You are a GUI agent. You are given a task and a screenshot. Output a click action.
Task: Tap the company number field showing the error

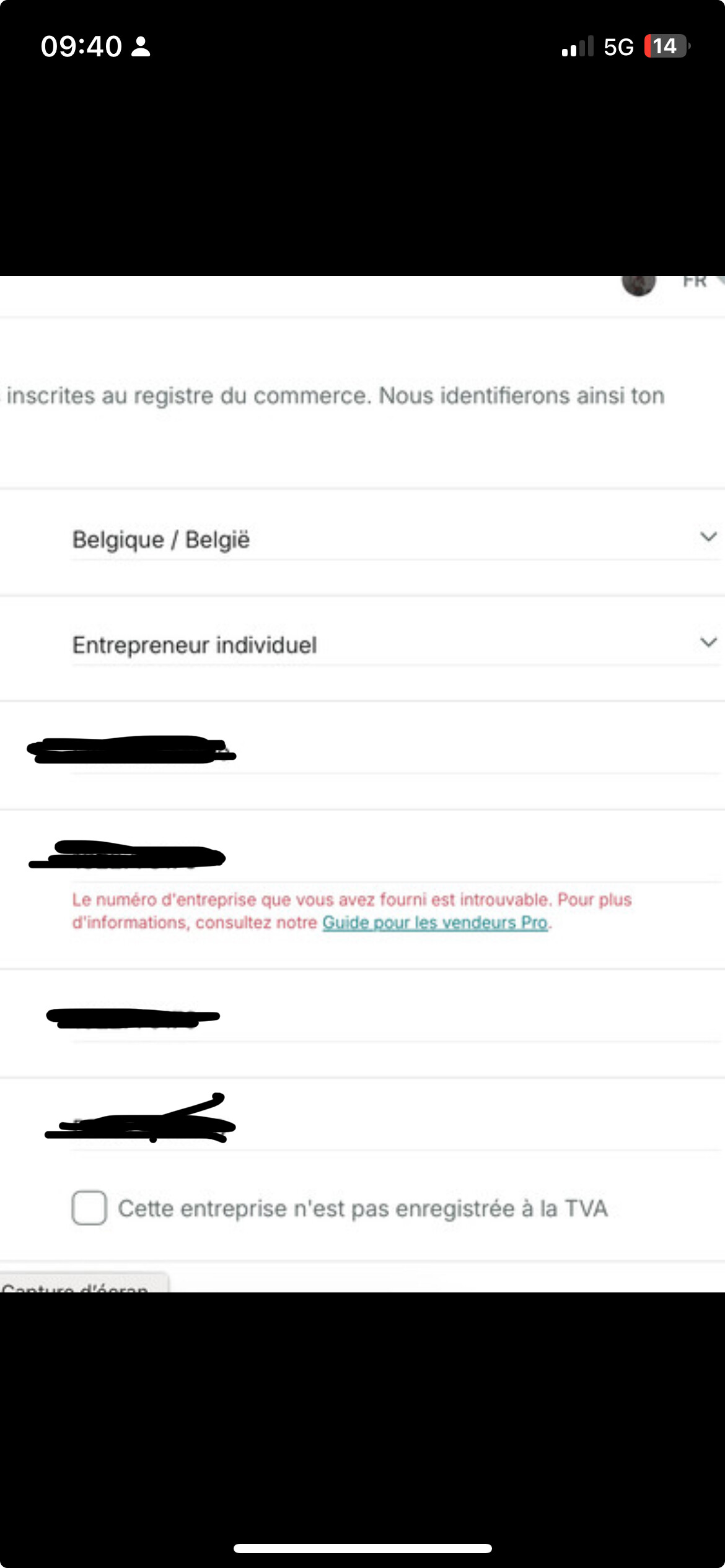coord(395,858)
